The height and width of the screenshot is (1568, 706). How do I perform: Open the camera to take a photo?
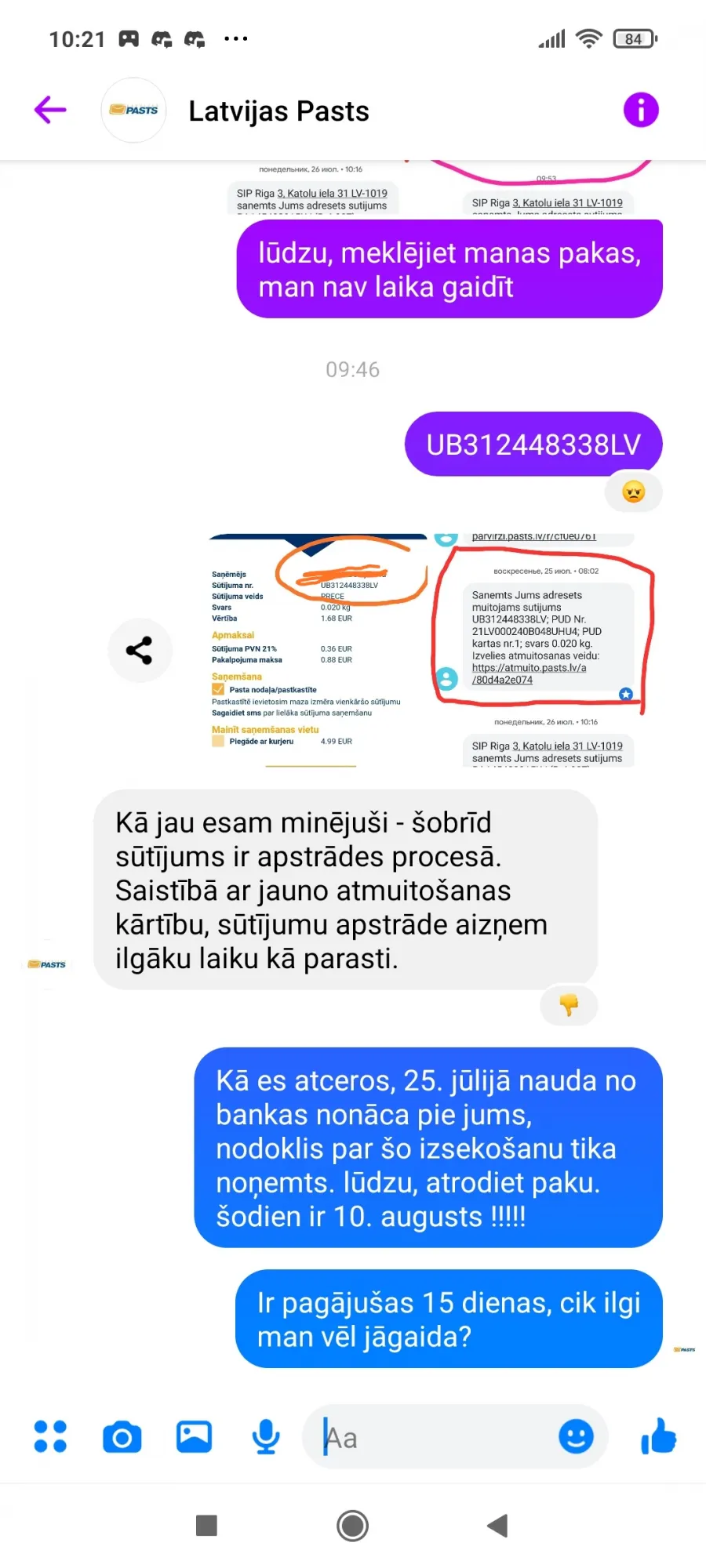point(122,1437)
